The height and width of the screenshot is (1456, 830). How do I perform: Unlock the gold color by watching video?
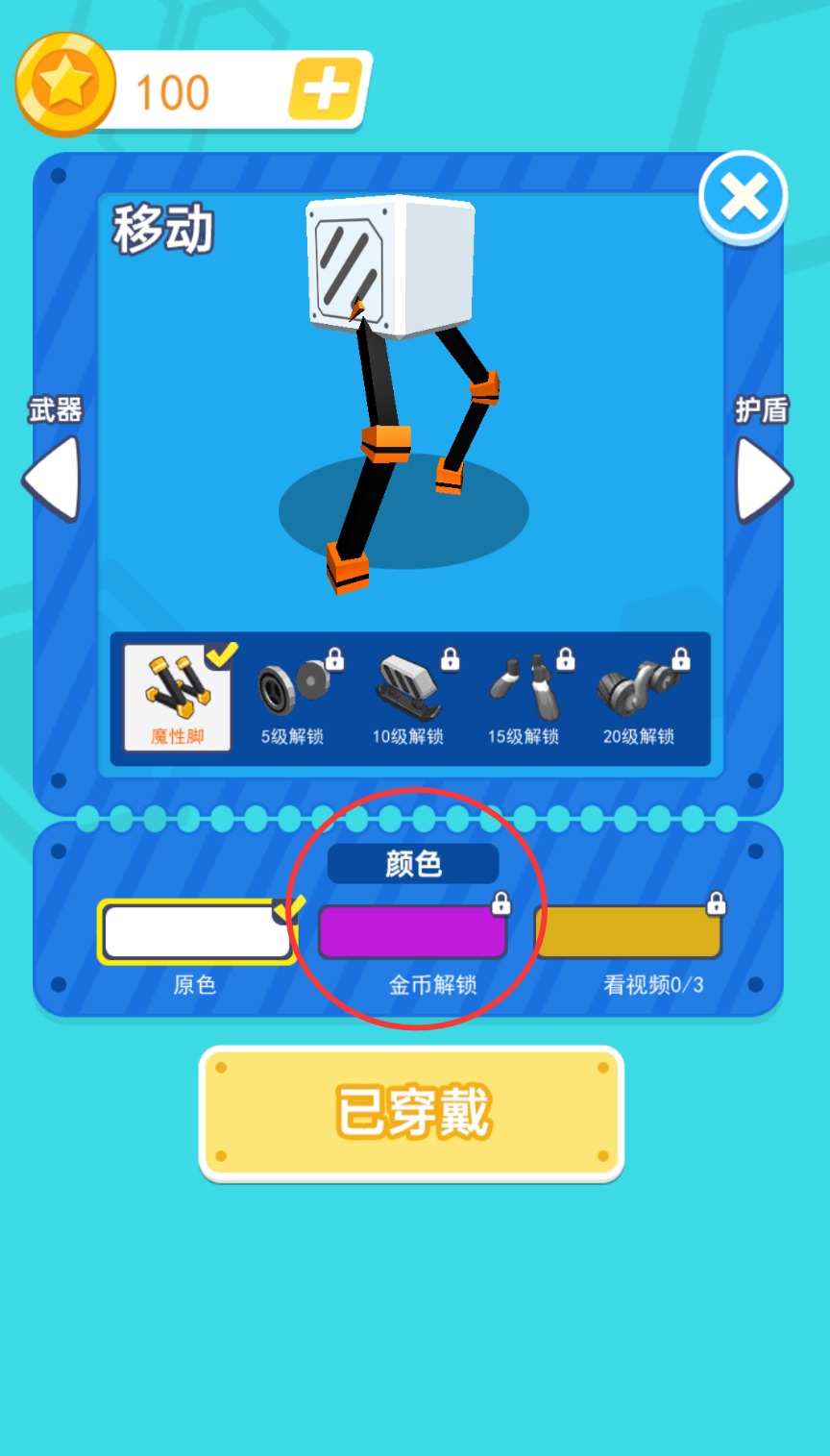[628, 932]
